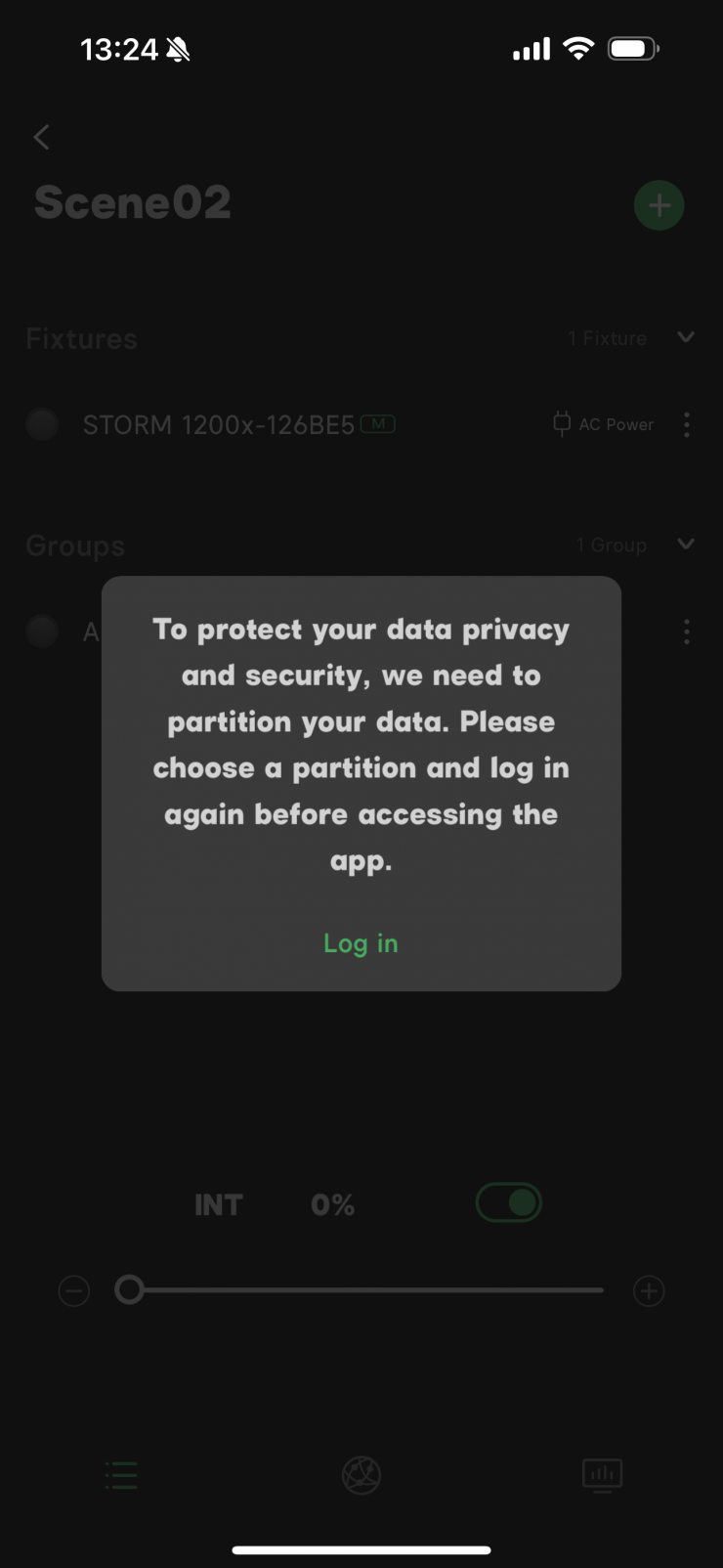
Task: Open options menu for STORM 1200x-126BE5
Action: (687, 424)
